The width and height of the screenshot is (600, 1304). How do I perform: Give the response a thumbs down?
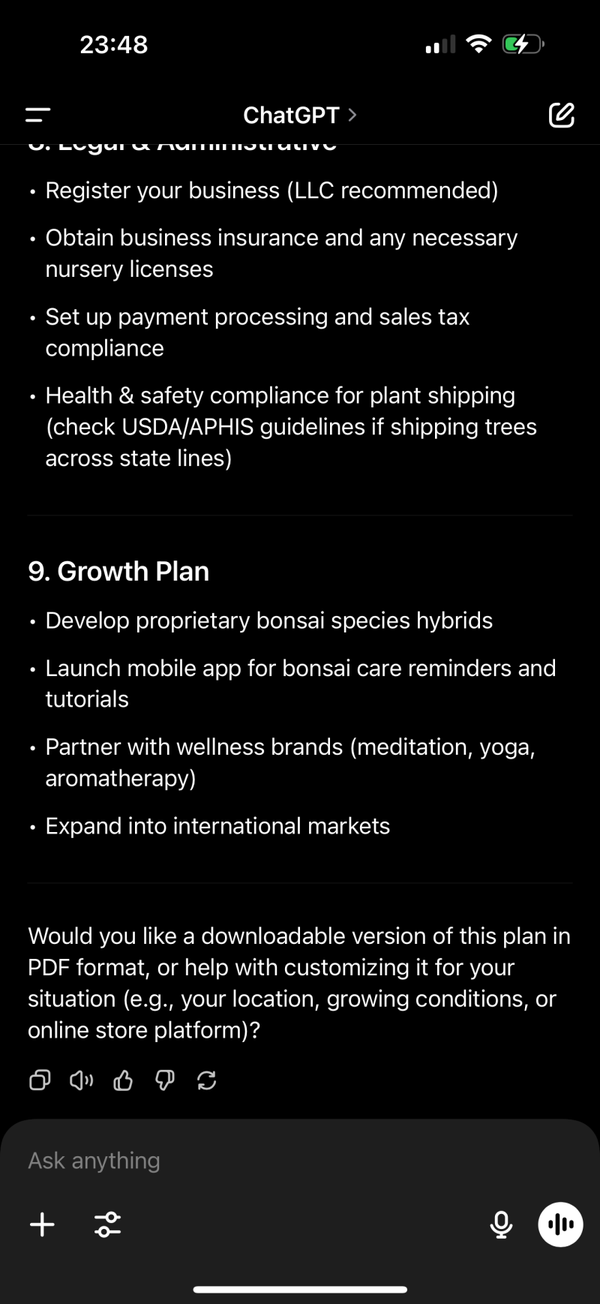click(166, 1080)
